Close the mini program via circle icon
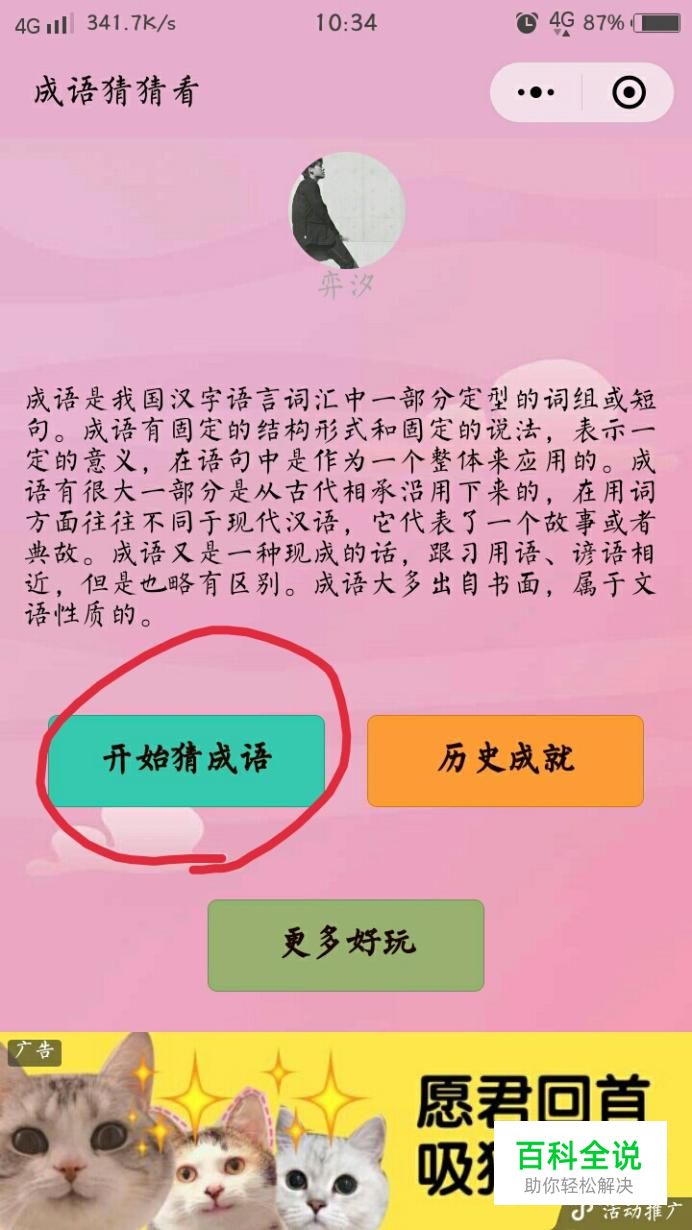 (x=628, y=93)
